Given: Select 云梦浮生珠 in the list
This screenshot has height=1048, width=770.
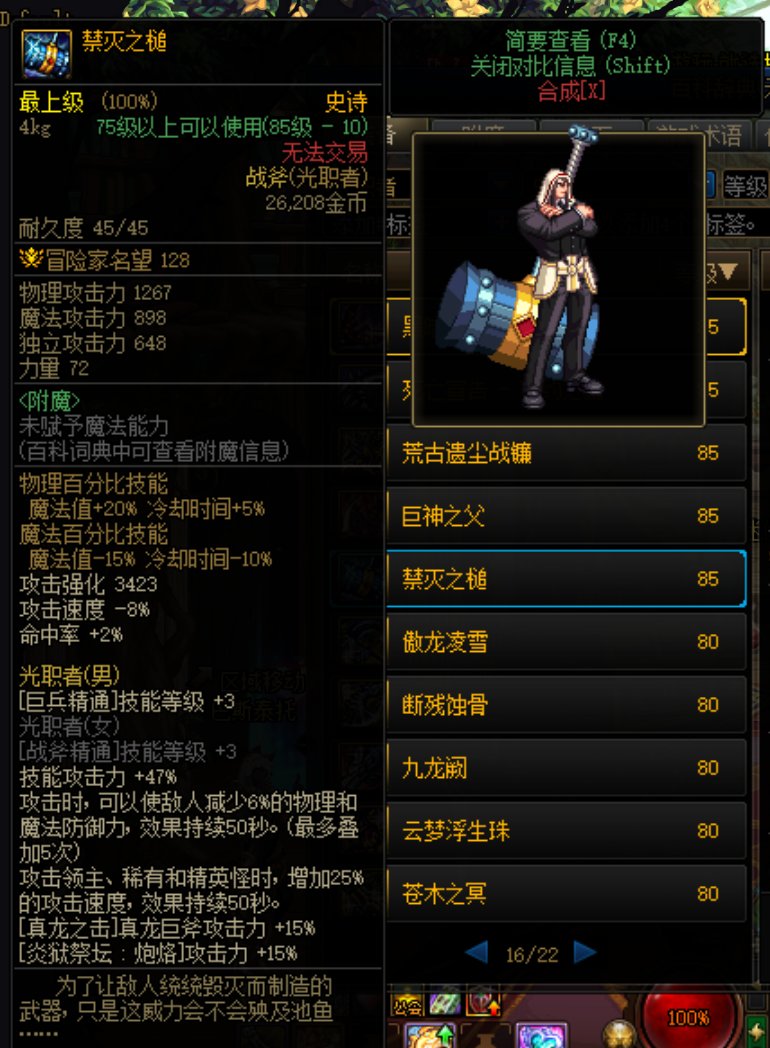Looking at the screenshot, I should coord(565,831).
